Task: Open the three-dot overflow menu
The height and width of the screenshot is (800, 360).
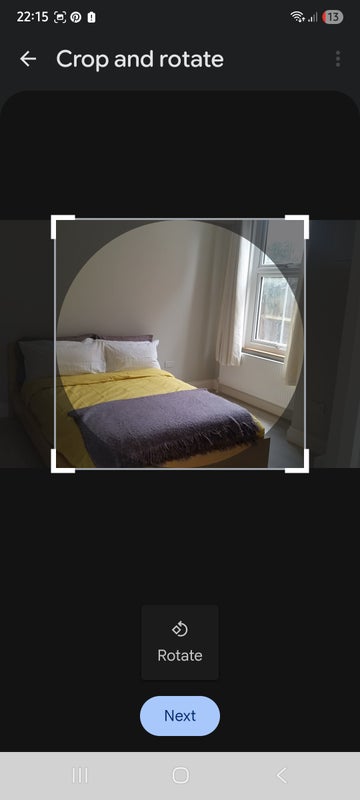Action: (x=338, y=59)
